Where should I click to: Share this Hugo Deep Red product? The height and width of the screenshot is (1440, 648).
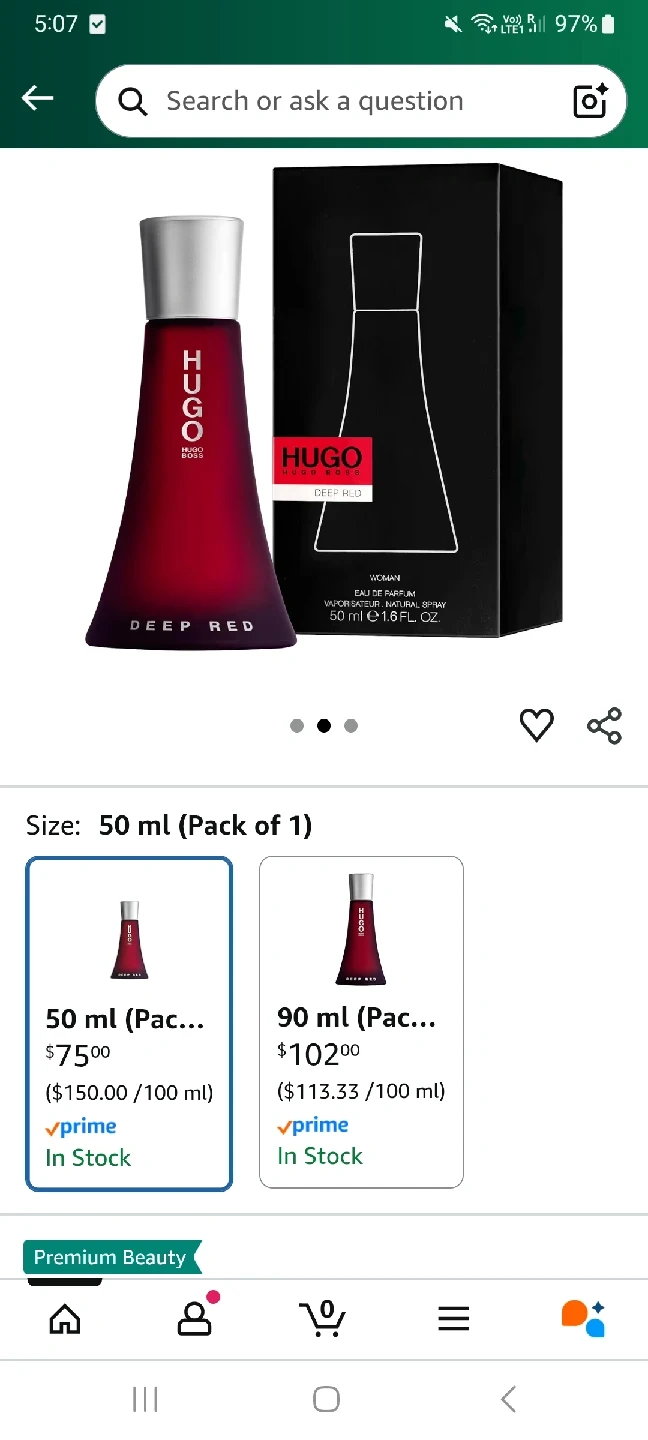(x=604, y=726)
